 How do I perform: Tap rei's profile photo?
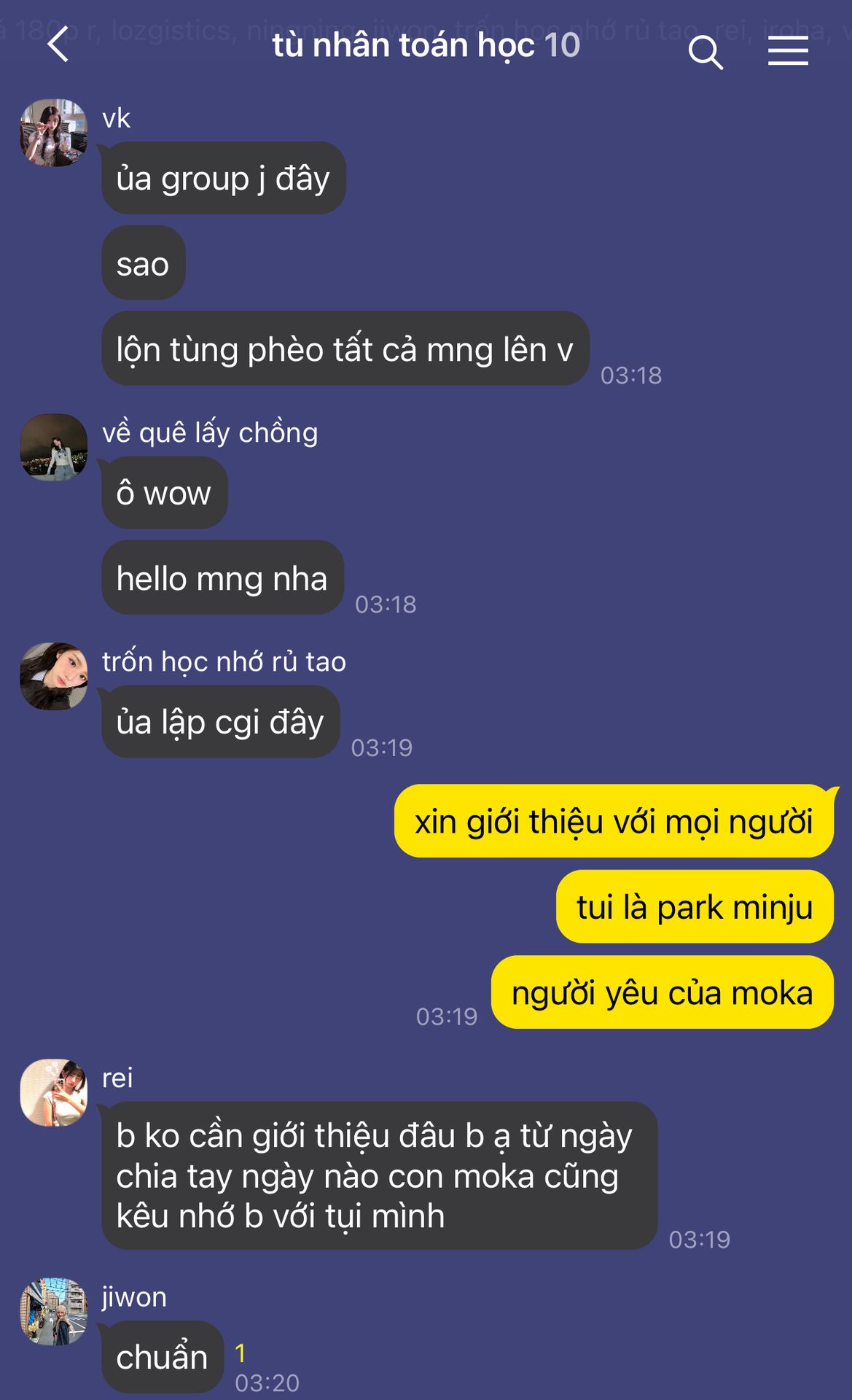coord(54,1092)
